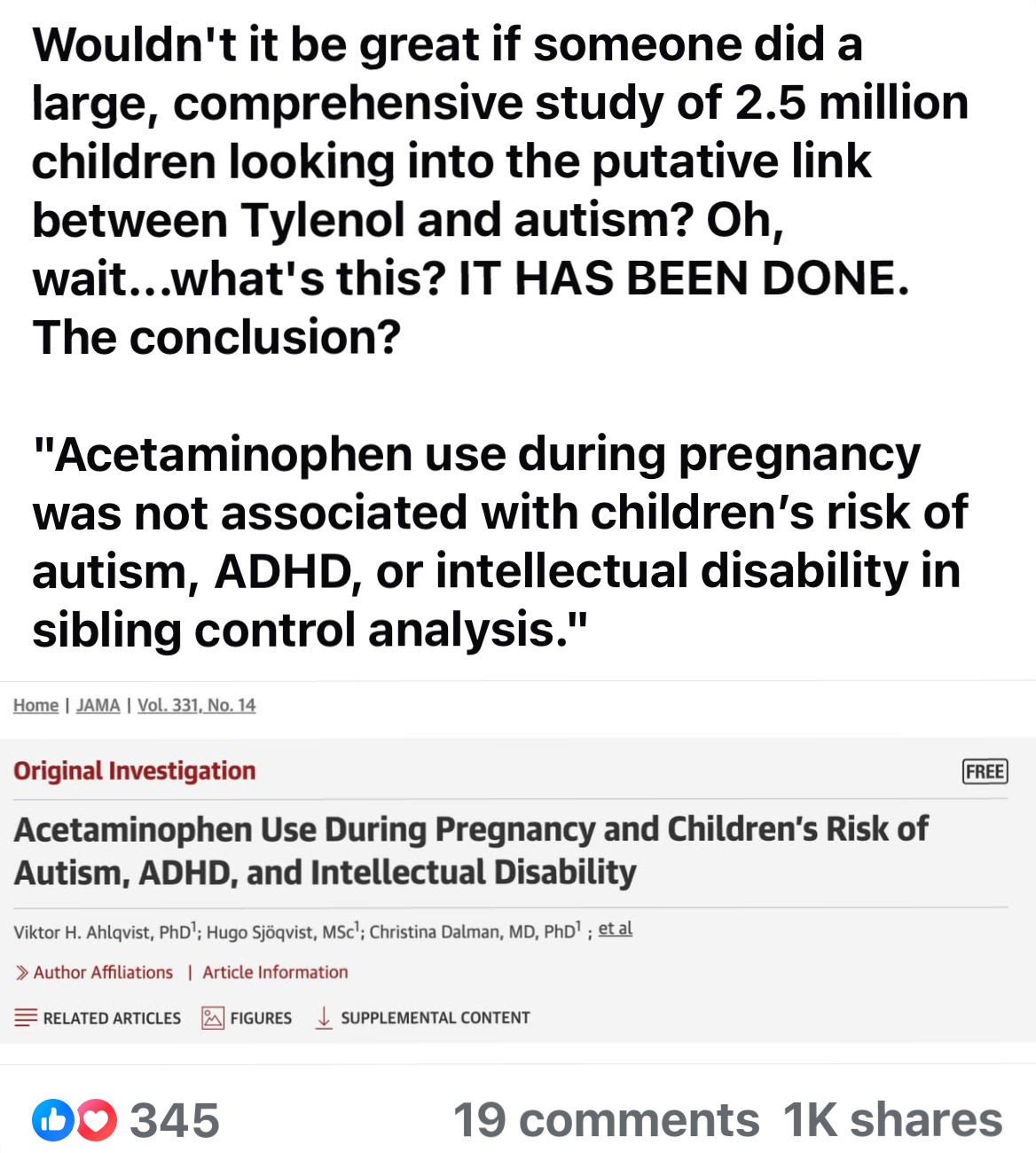View the 345 reactions list

coord(174,1120)
